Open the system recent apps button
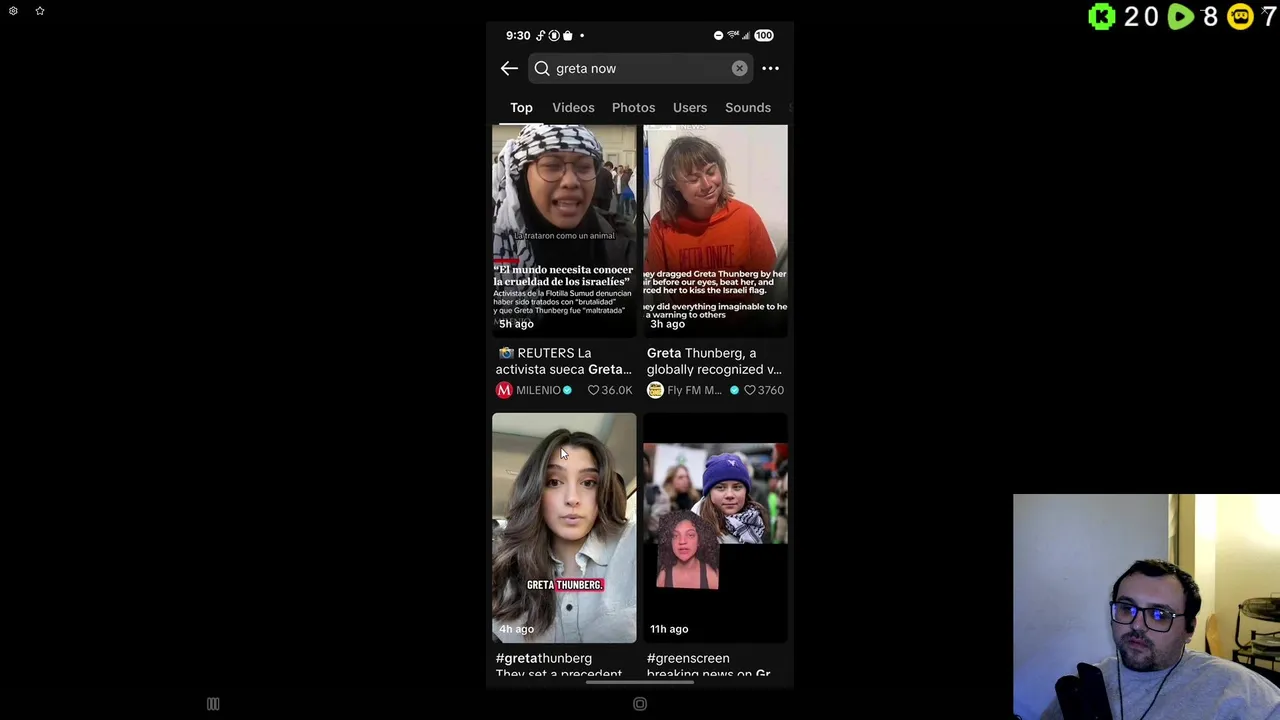The width and height of the screenshot is (1280, 720). tap(213, 704)
